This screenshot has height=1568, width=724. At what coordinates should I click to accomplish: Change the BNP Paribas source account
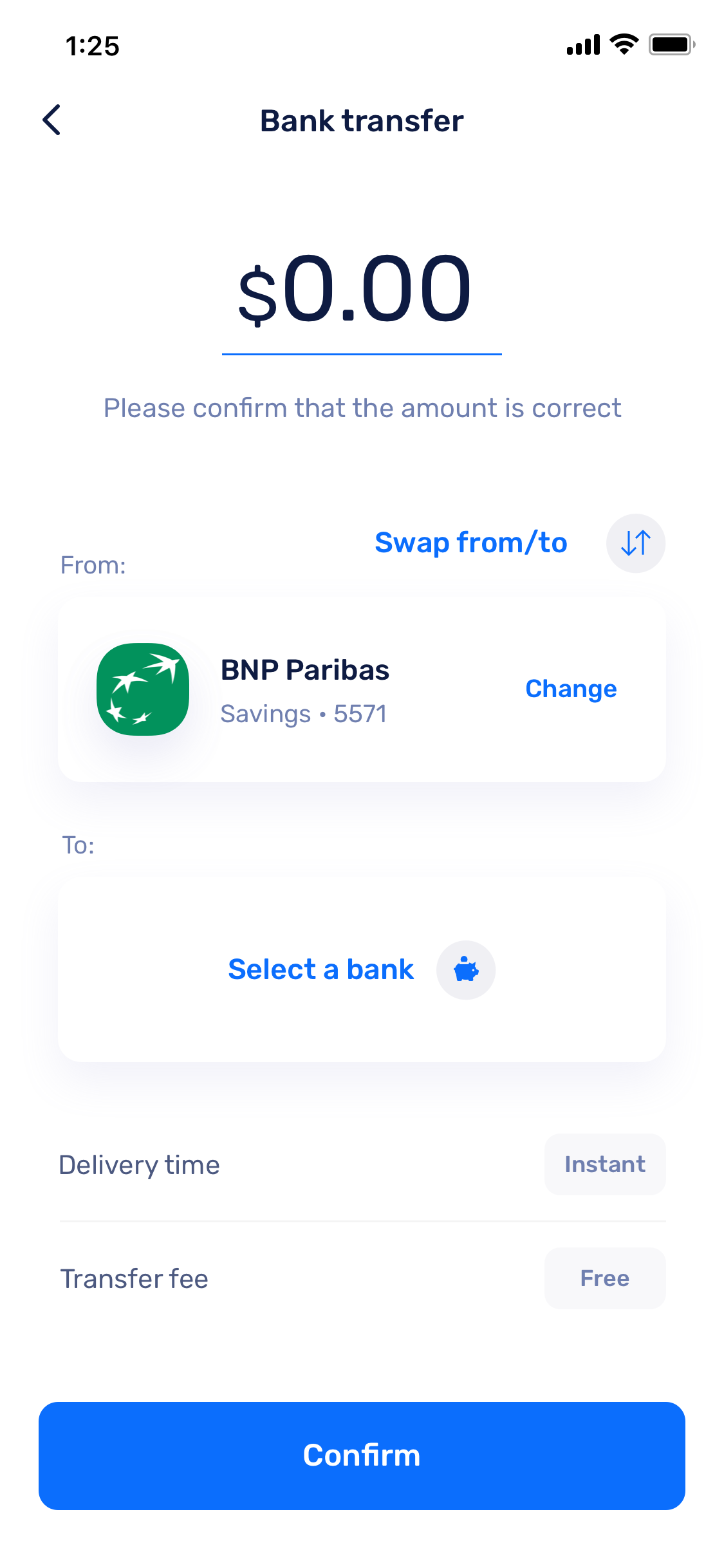(571, 689)
